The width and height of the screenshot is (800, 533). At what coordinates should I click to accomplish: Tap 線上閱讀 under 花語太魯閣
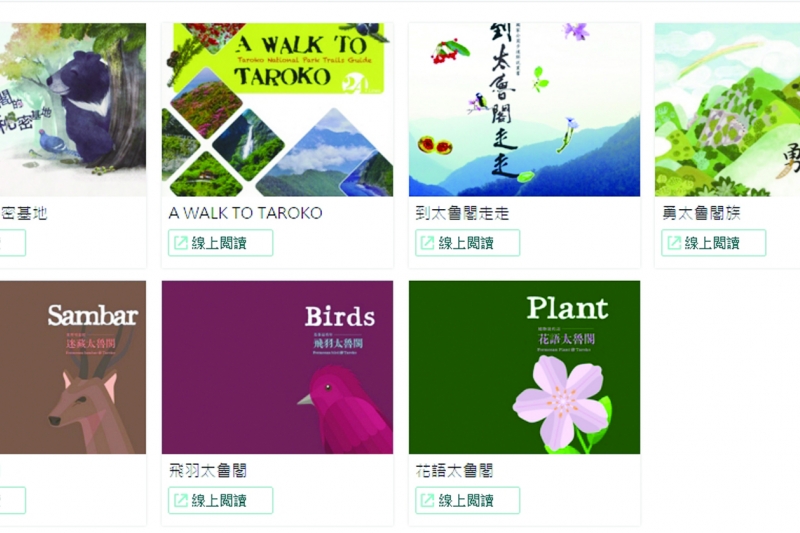(x=467, y=500)
